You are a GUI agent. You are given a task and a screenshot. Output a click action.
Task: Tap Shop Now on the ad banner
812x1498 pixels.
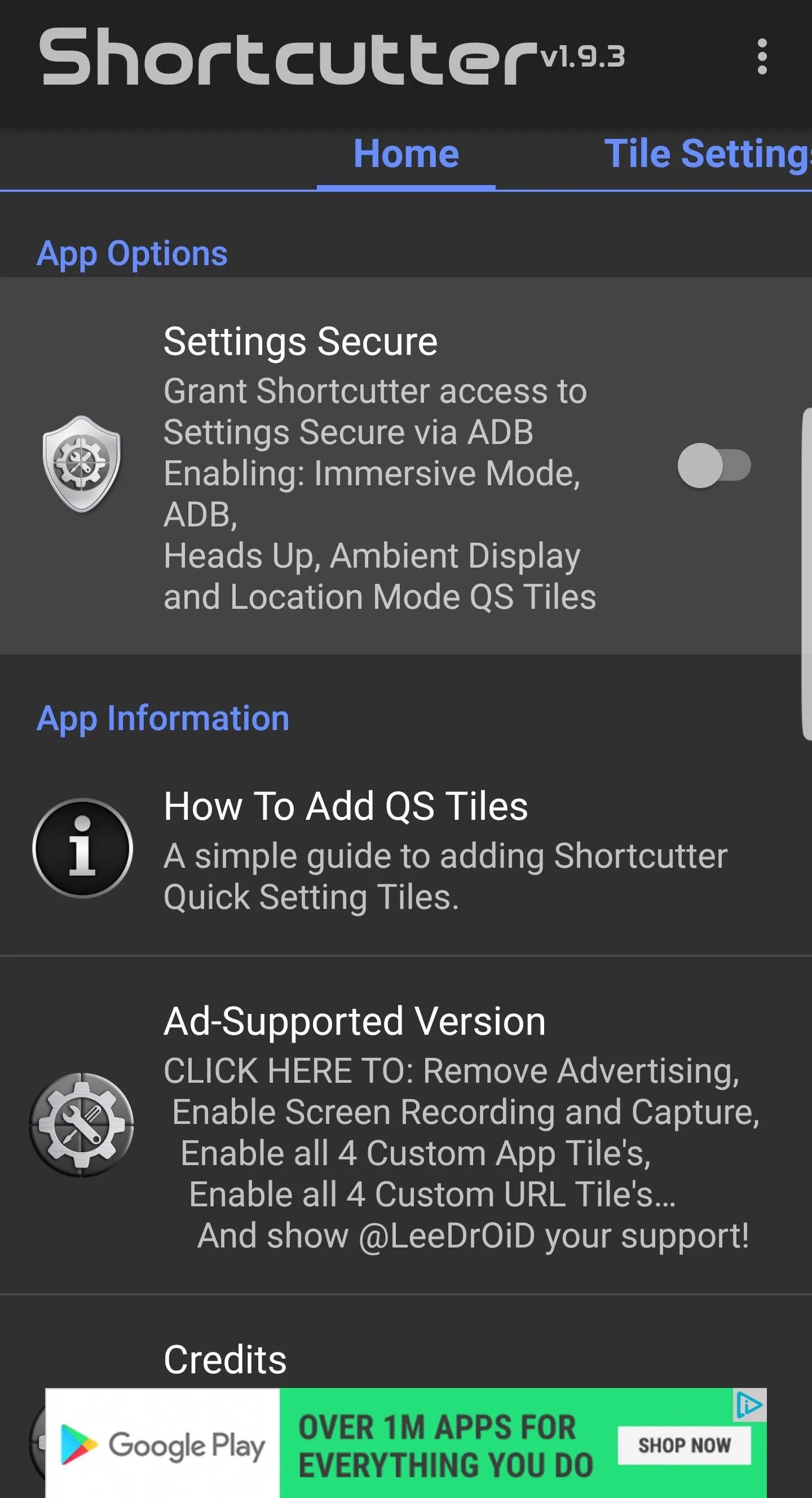click(684, 1445)
